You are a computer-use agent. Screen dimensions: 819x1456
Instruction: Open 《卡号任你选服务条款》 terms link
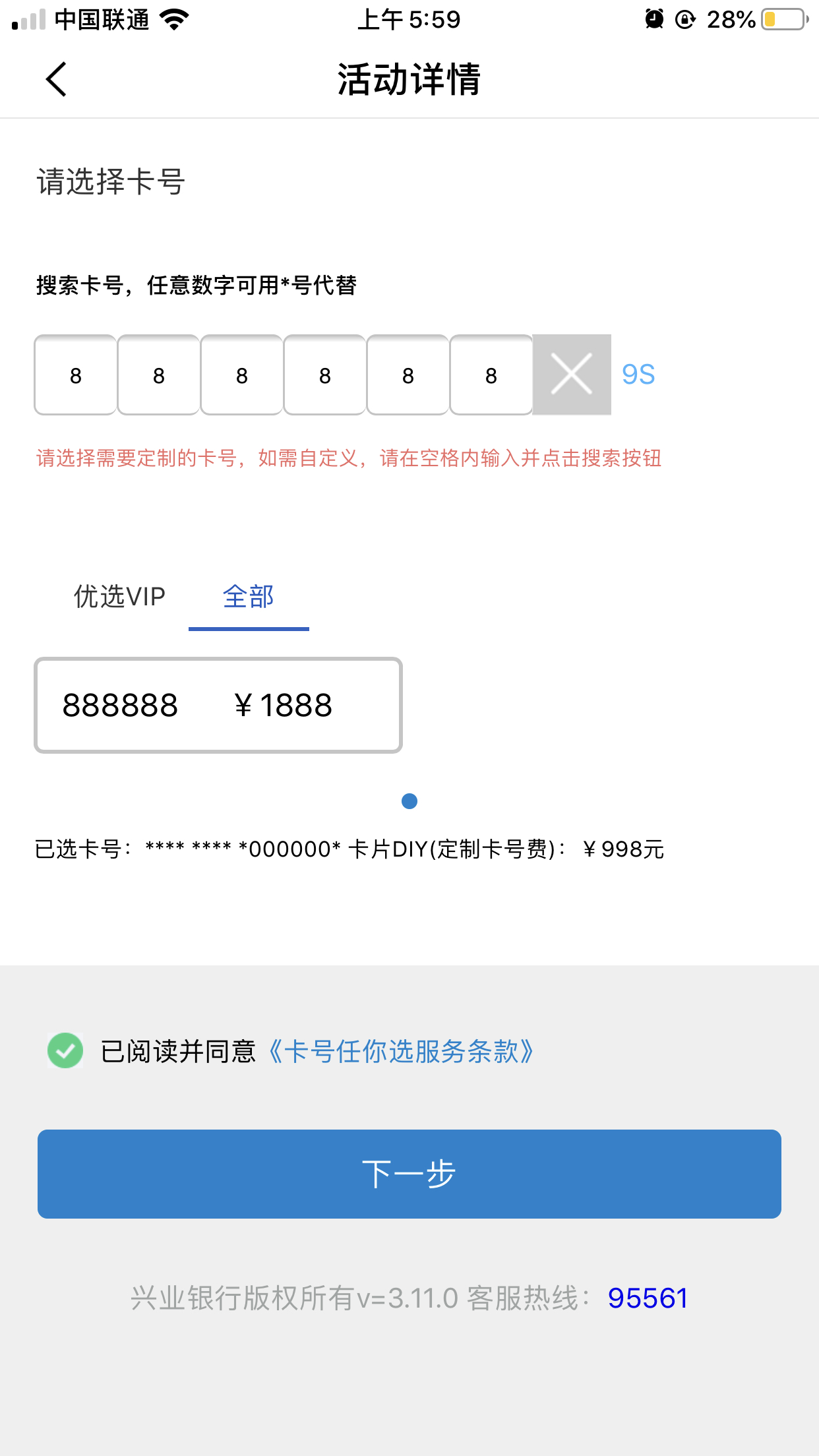401,1051
